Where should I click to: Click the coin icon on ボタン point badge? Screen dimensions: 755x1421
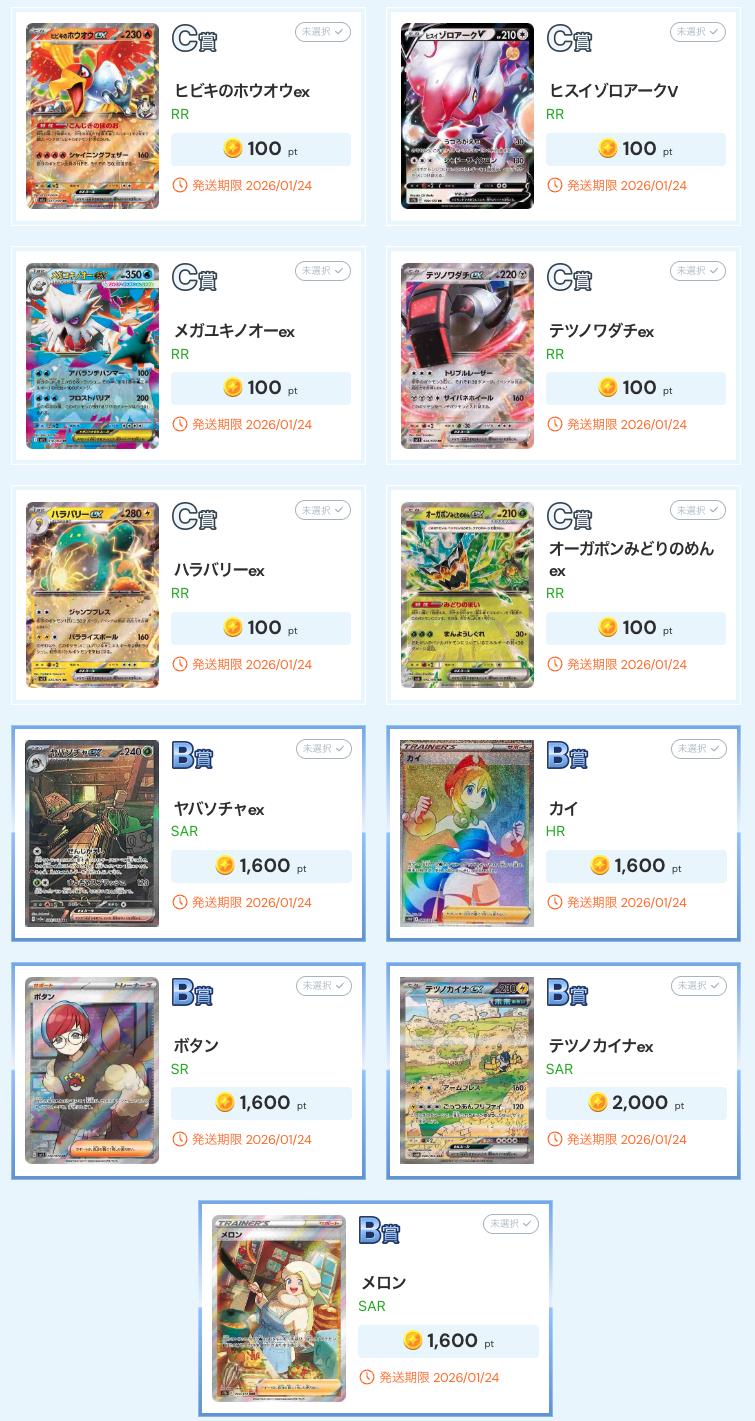222,1102
